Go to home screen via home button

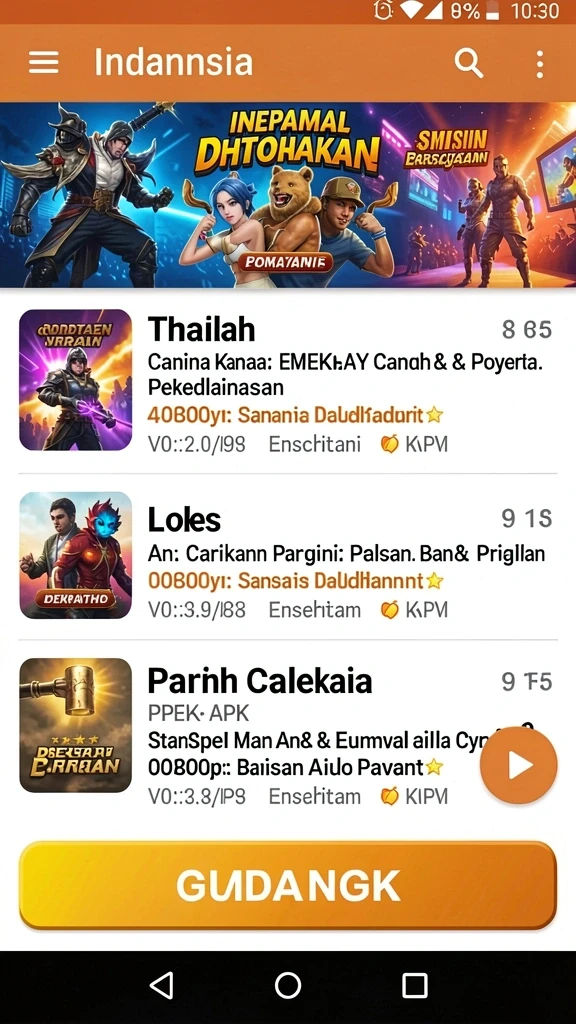tap(288, 985)
